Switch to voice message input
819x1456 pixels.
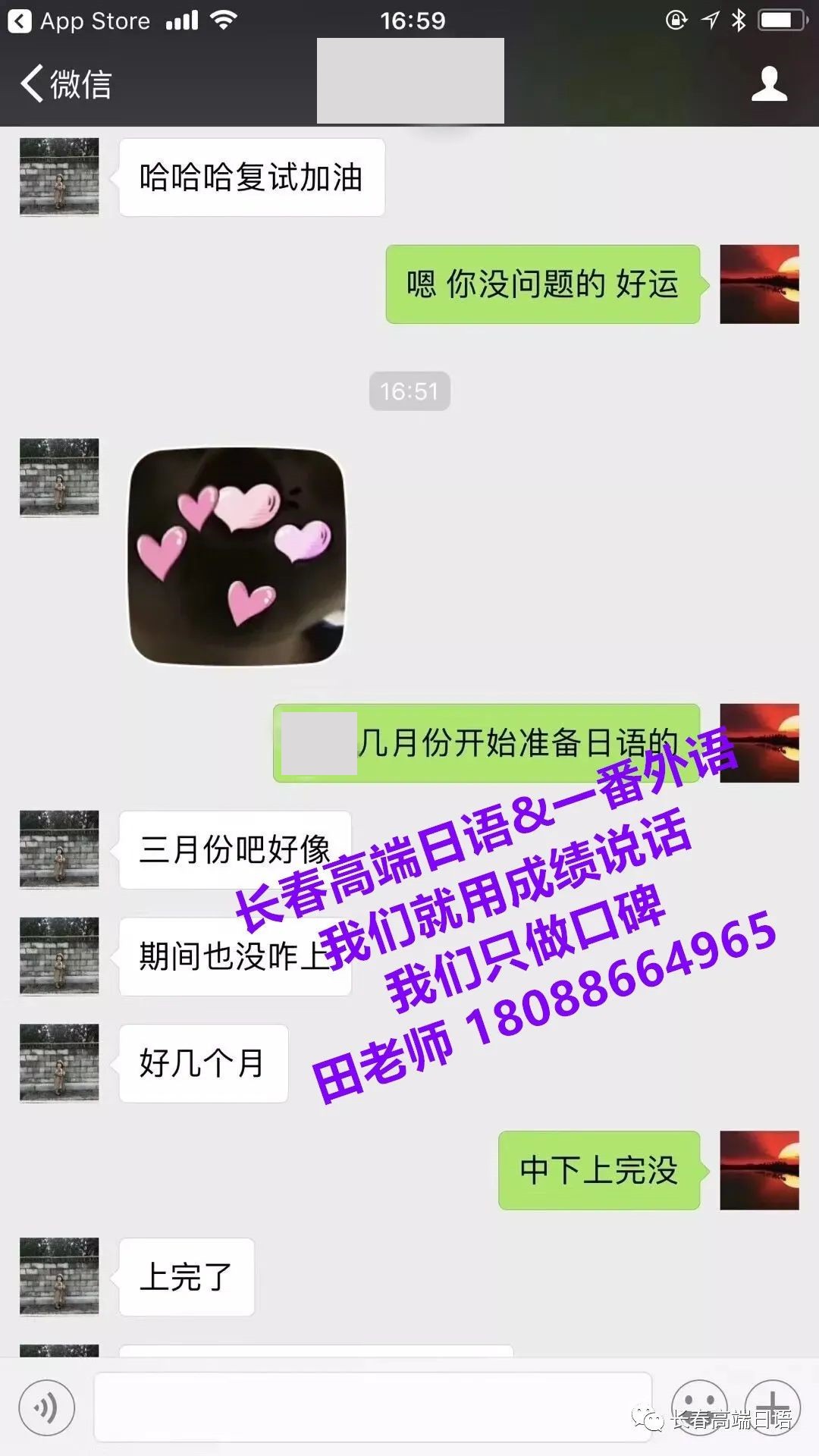[47, 1408]
